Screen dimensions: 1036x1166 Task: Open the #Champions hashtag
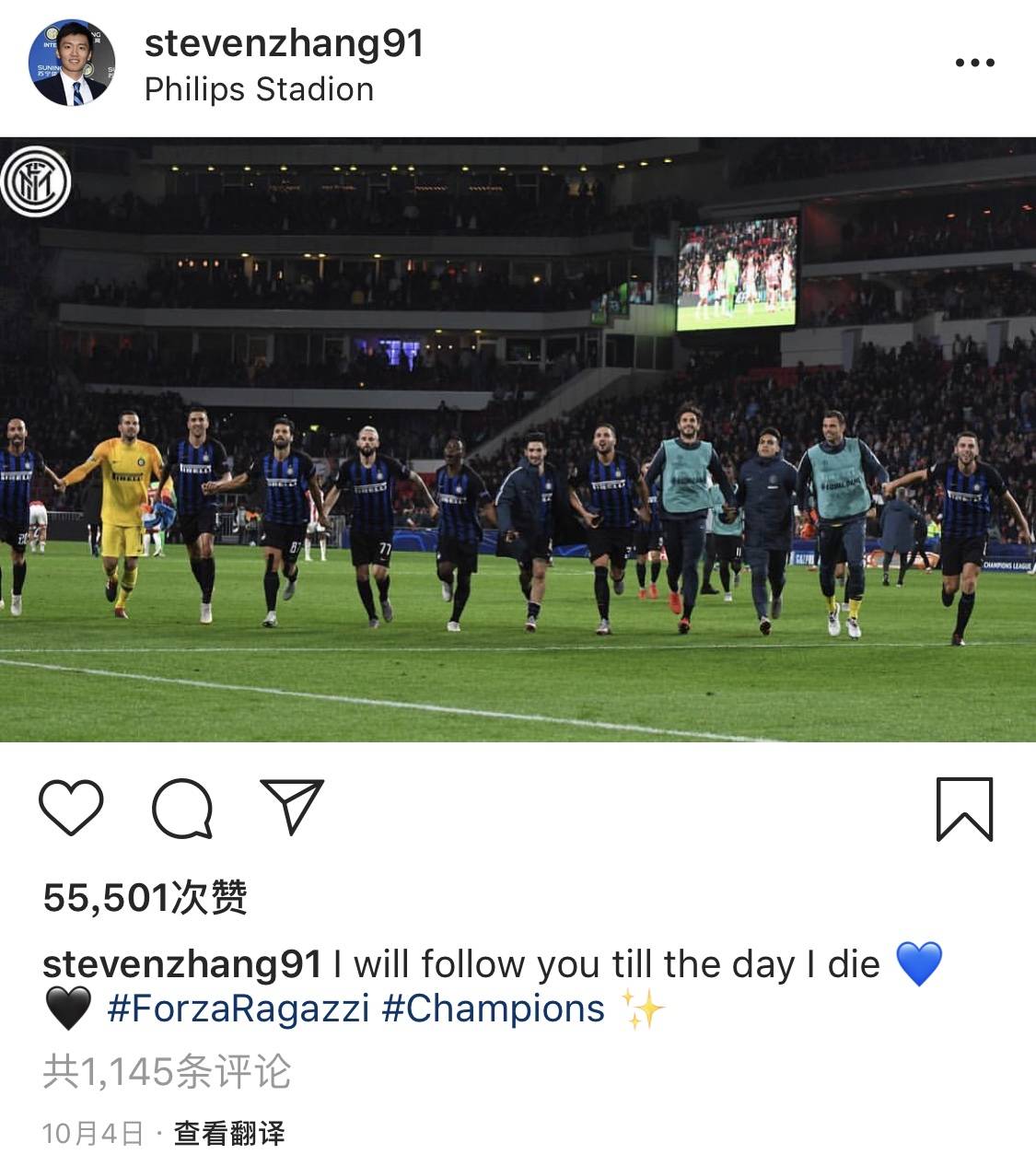[x=494, y=1009]
